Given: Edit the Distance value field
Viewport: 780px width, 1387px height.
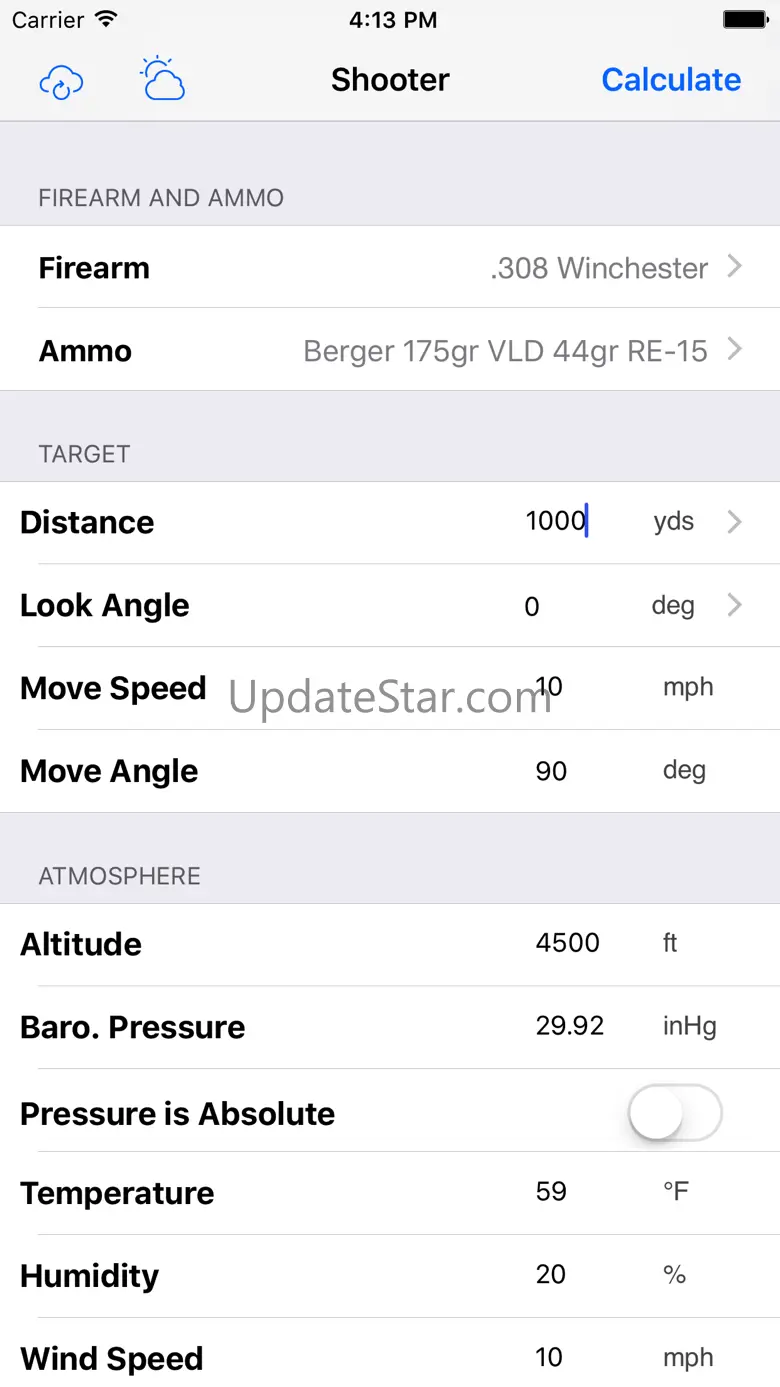Looking at the screenshot, I should [556, 522].
